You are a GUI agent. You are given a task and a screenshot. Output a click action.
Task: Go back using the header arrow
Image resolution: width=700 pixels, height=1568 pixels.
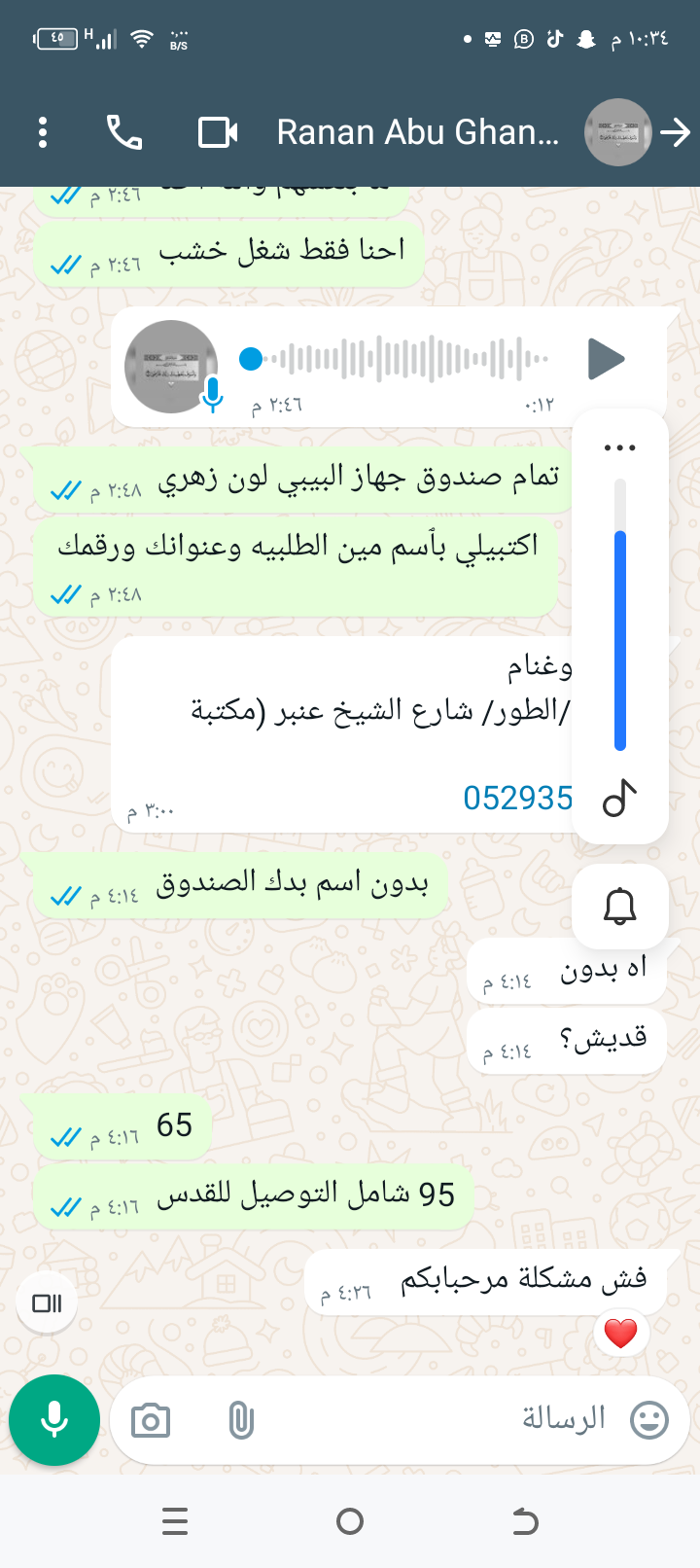(675, 132)
